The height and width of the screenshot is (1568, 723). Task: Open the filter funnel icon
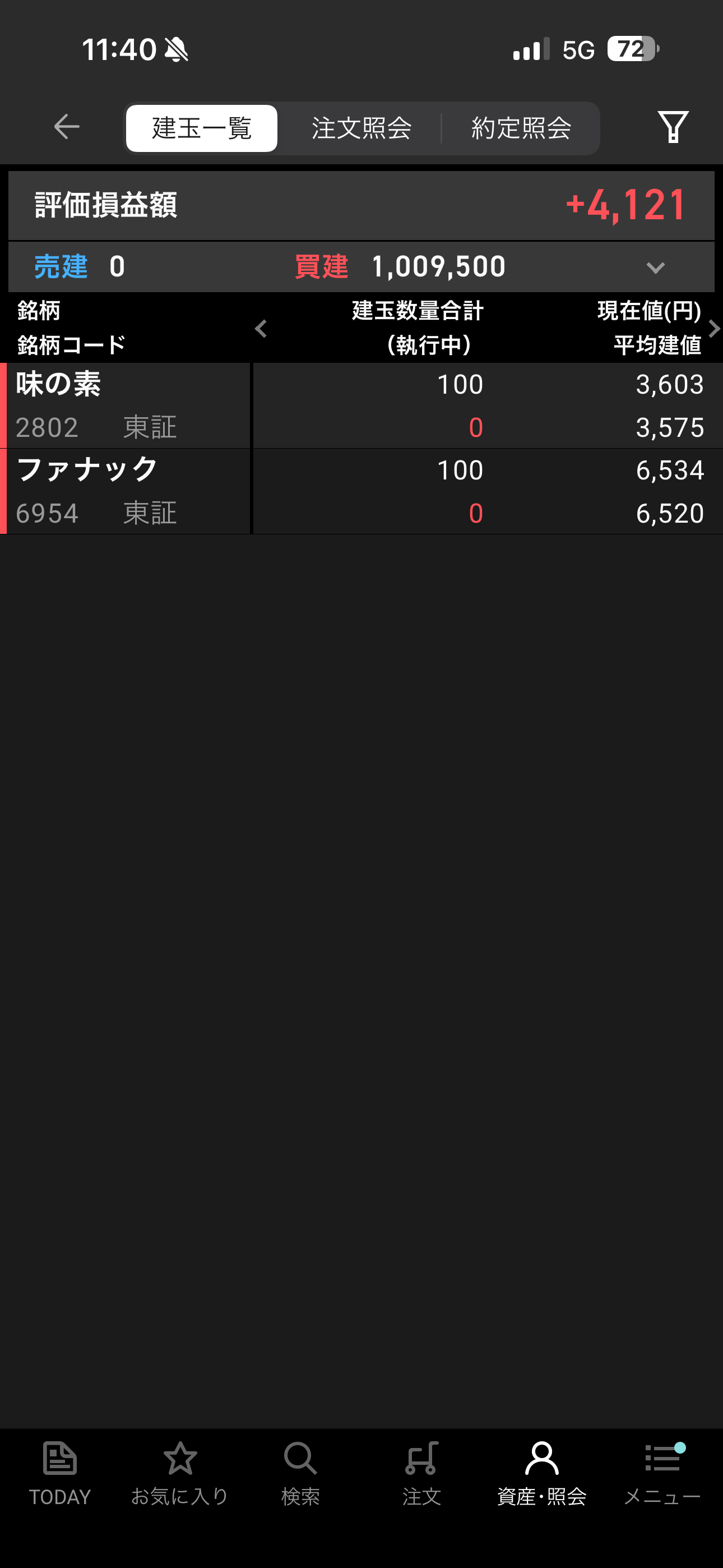click(673, 127)
